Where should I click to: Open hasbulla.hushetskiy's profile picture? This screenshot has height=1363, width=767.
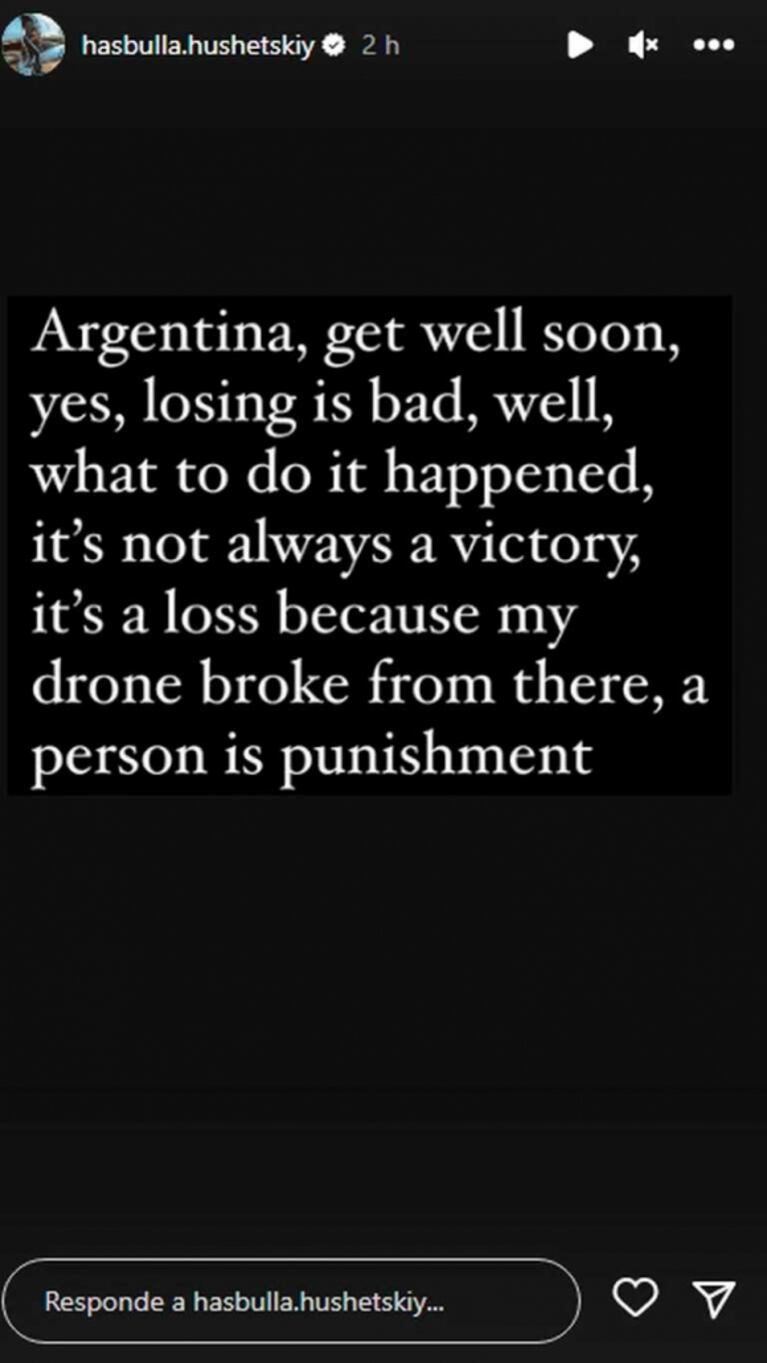(33, 45)
